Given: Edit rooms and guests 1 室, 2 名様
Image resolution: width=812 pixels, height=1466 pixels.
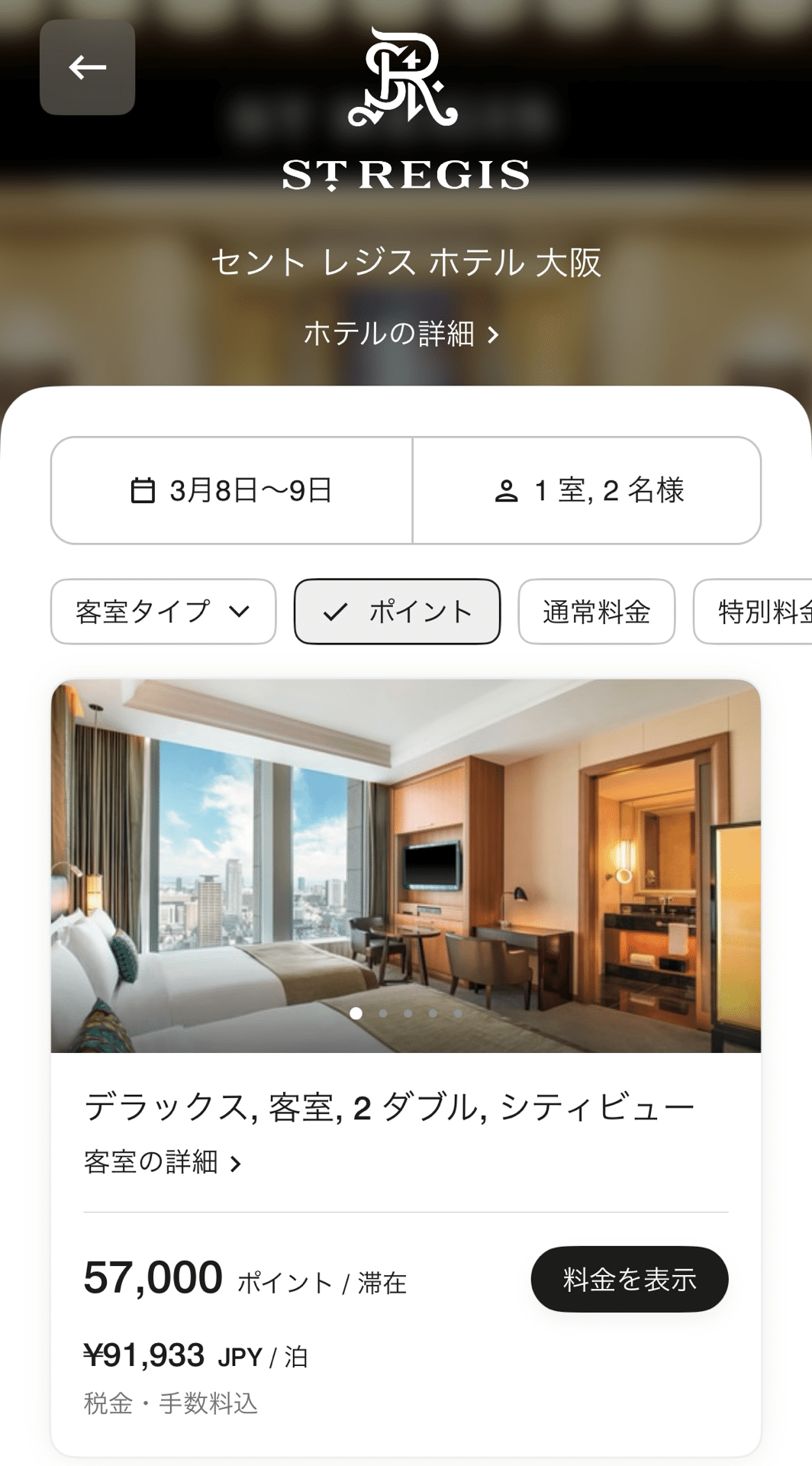Looking at the screenshot, I should click(x=587, y=490).
